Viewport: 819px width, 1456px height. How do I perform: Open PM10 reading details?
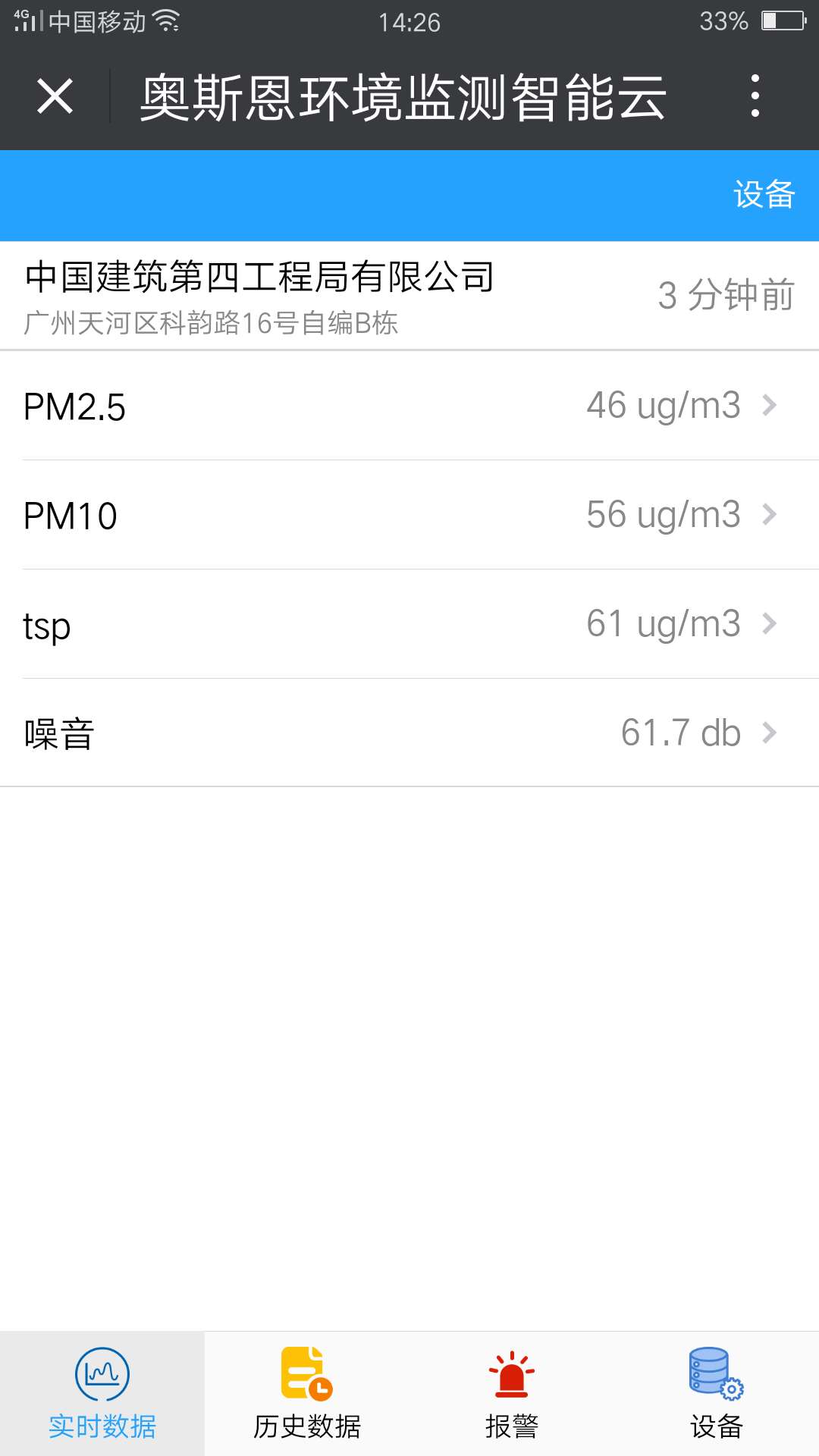(409, 515)
